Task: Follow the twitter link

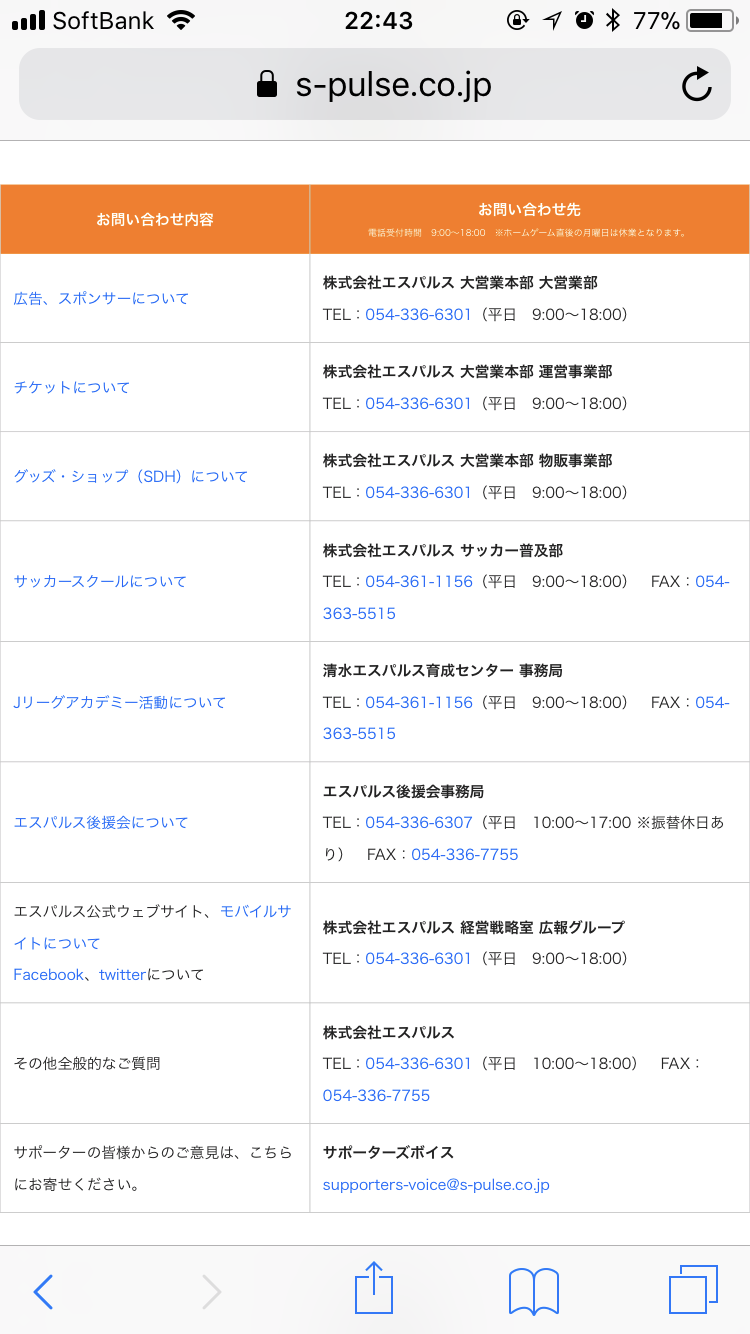Action: (x=123, y=974)
